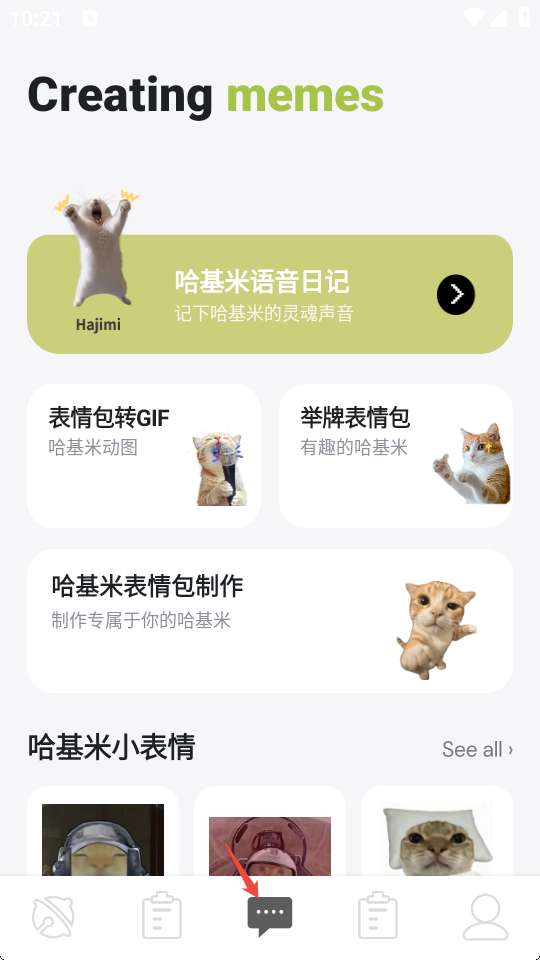Switch to the right clipboard tab
This screenshot has width=540, height=960.
coord(378,916)
